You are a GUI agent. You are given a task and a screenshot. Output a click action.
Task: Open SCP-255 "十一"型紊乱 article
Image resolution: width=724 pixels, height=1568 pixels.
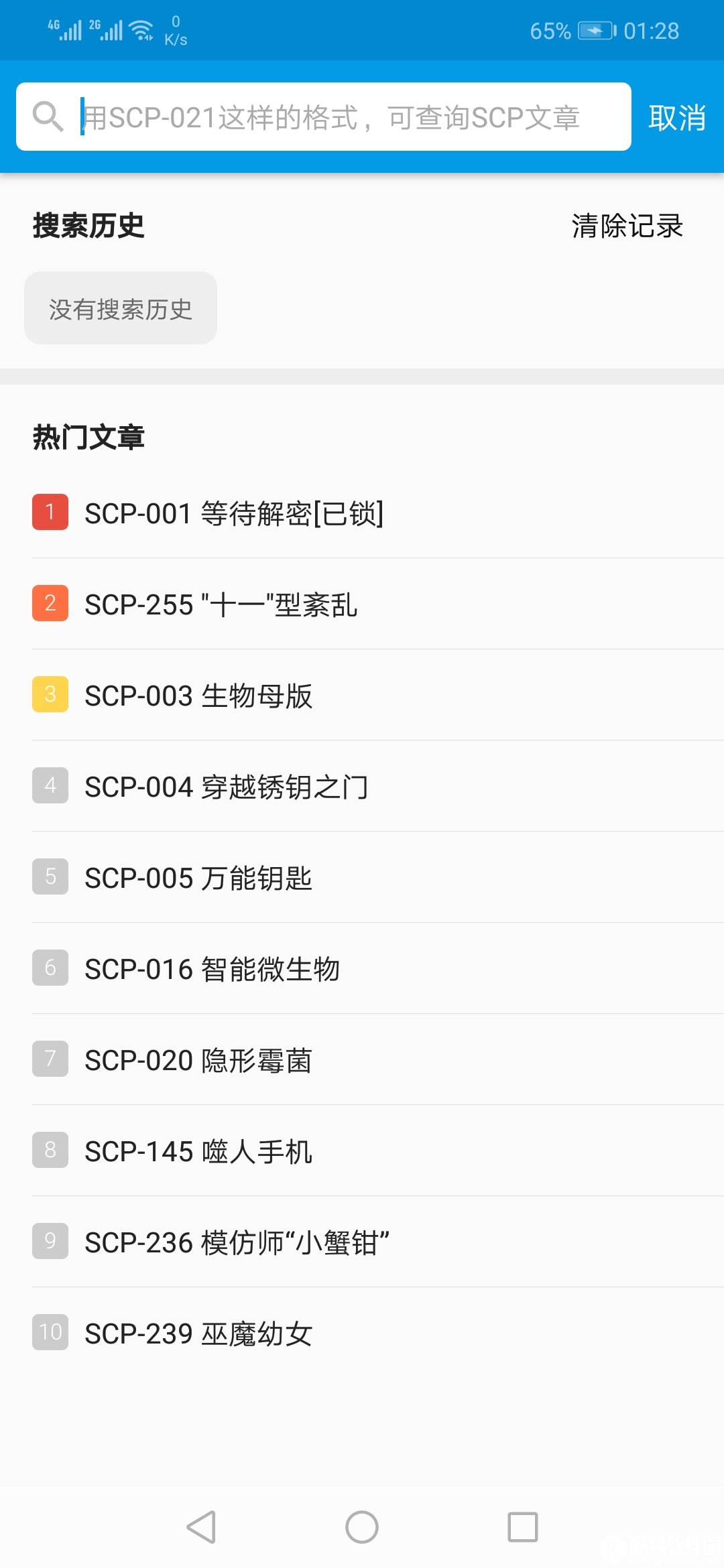[x=221, y=605]
